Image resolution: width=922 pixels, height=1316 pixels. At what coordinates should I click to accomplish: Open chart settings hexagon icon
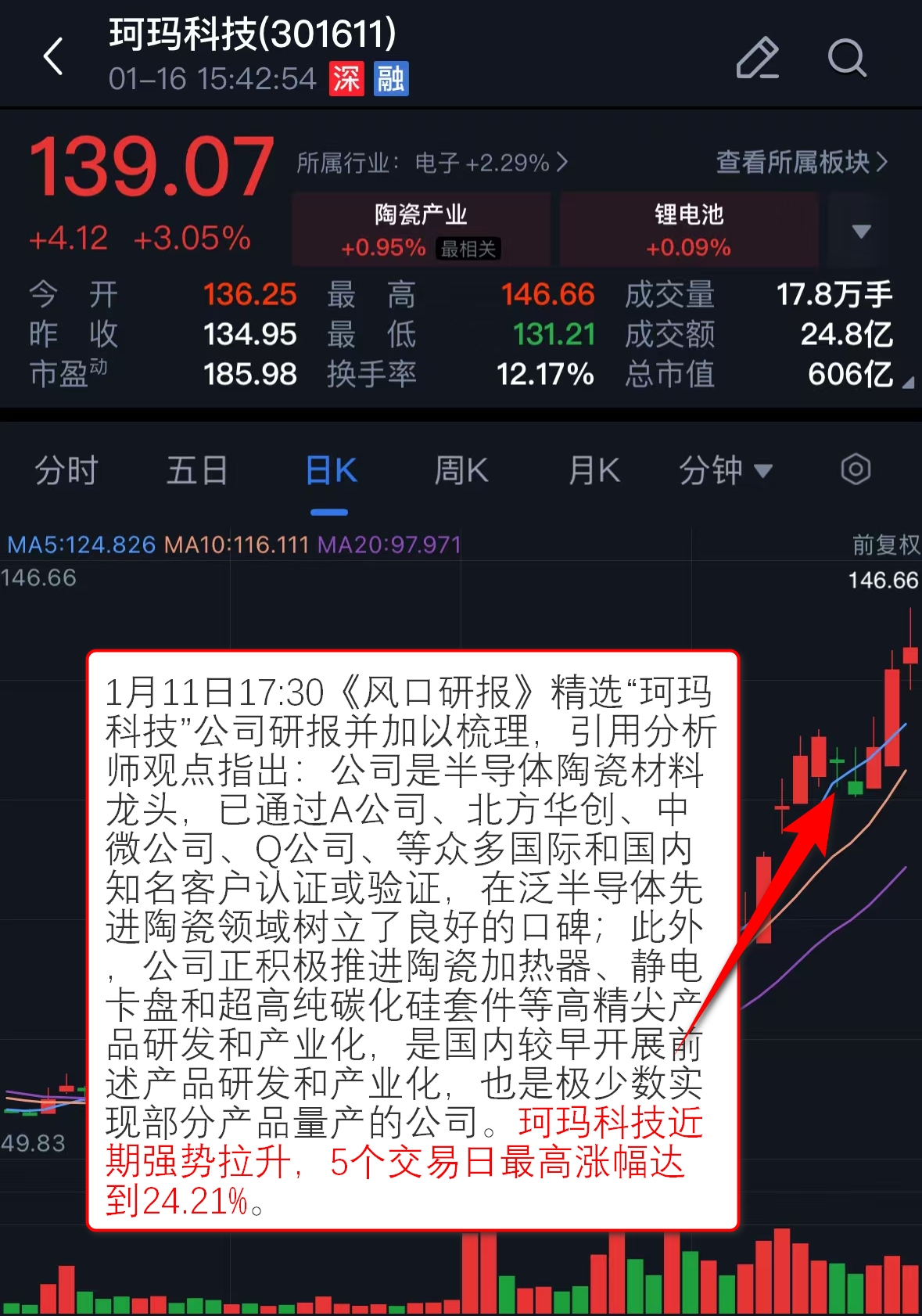coord(856,470)
